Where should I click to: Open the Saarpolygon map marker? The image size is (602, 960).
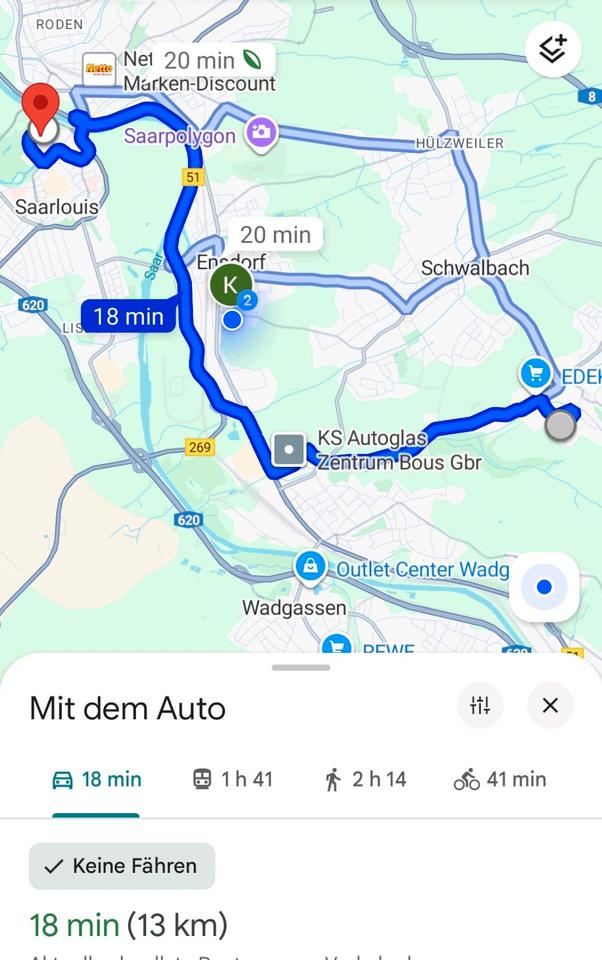click(261, 133)
